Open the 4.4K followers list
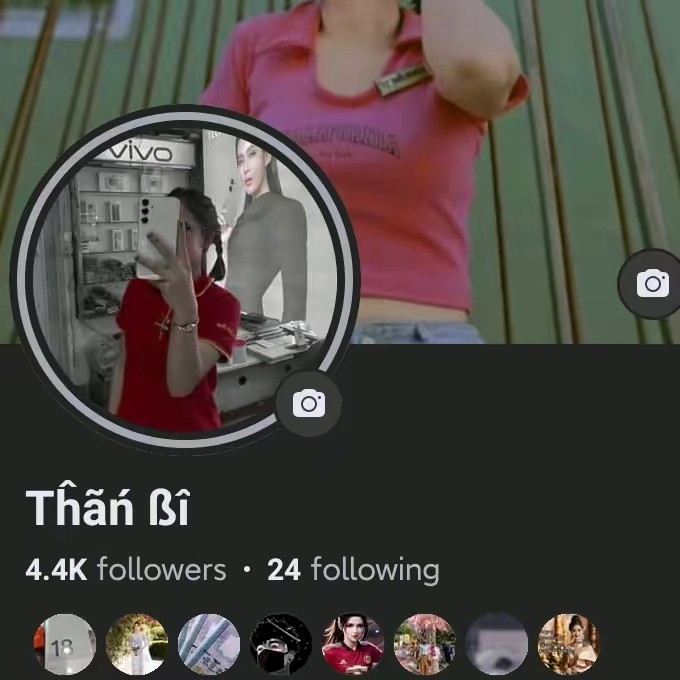 (126, 570)
